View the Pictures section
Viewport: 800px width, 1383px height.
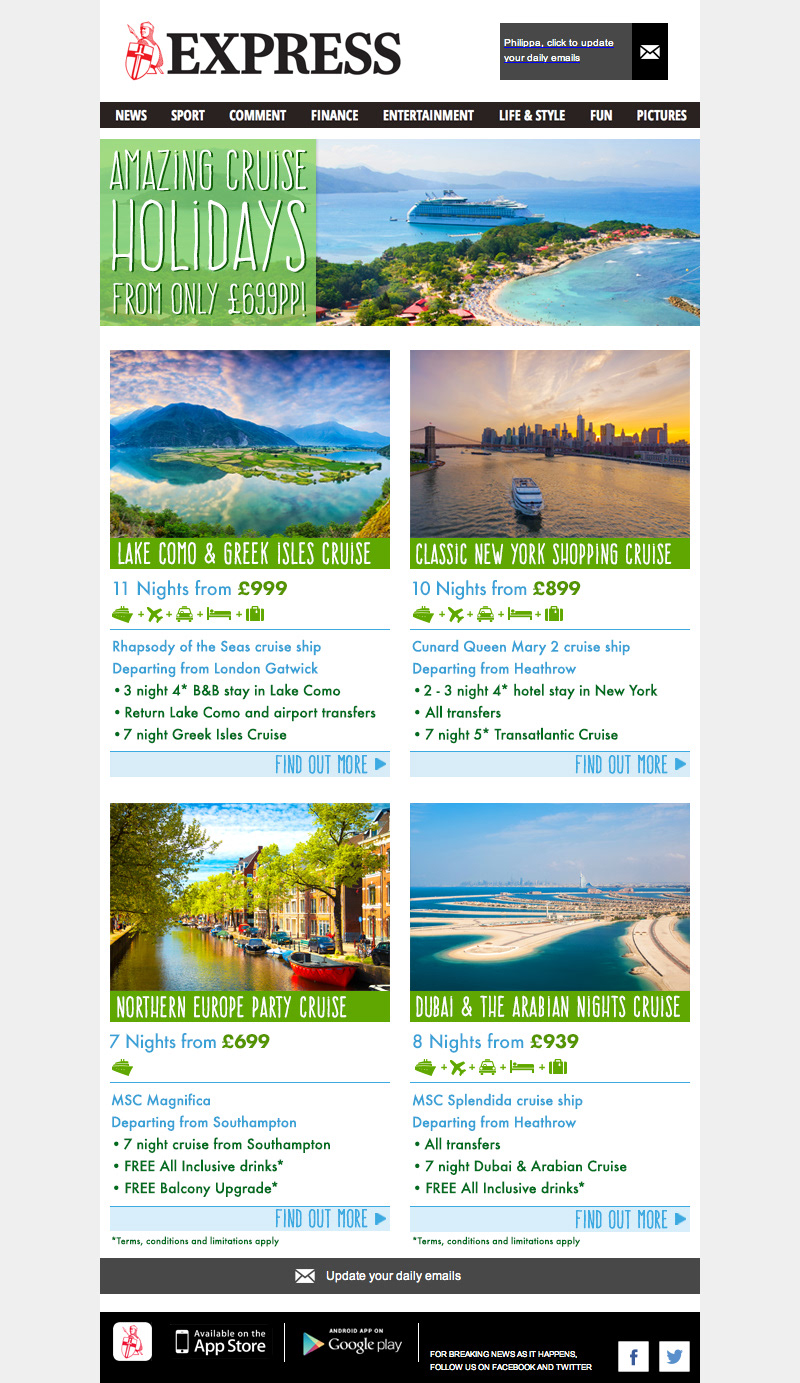coord(662,115)
